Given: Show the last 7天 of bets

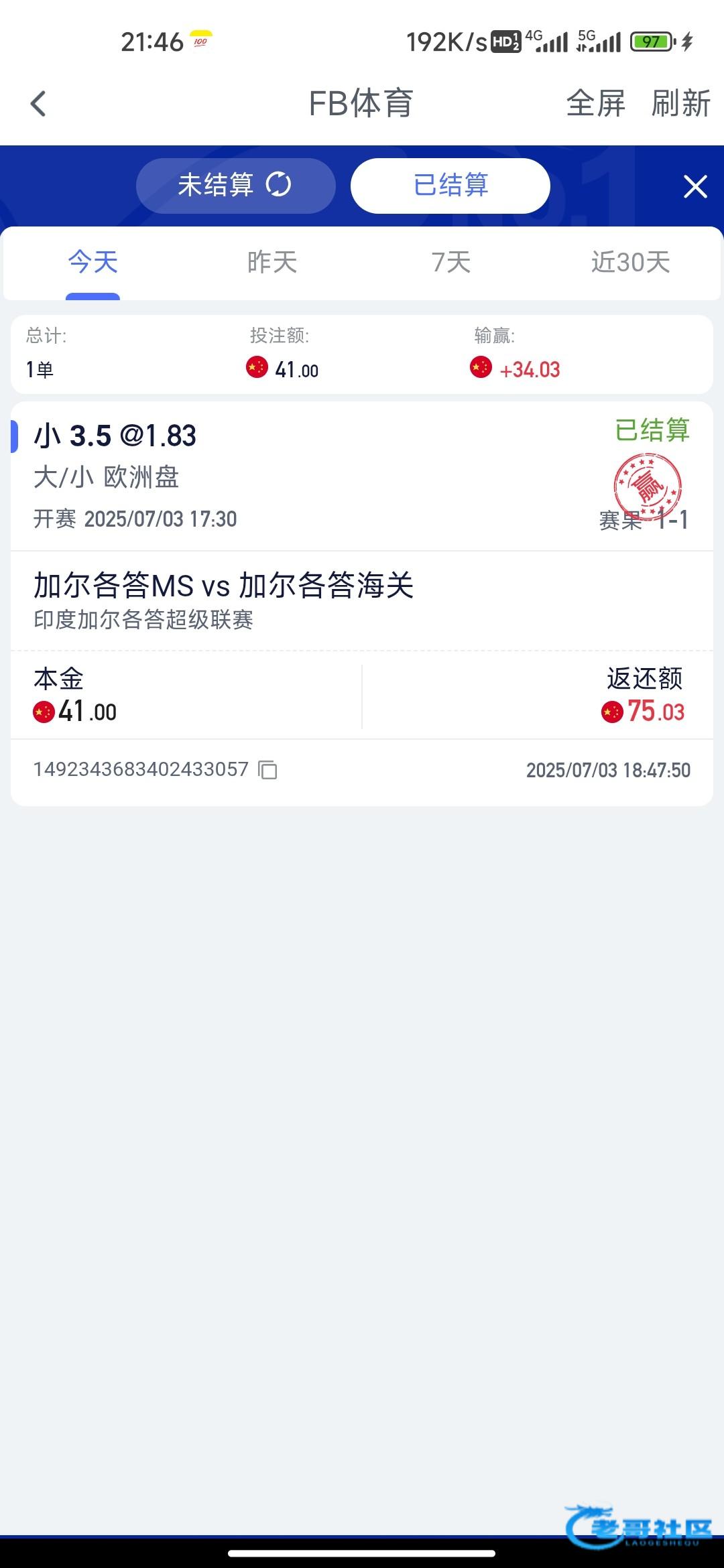Looking at the screenshot, I should coord(451,262).
